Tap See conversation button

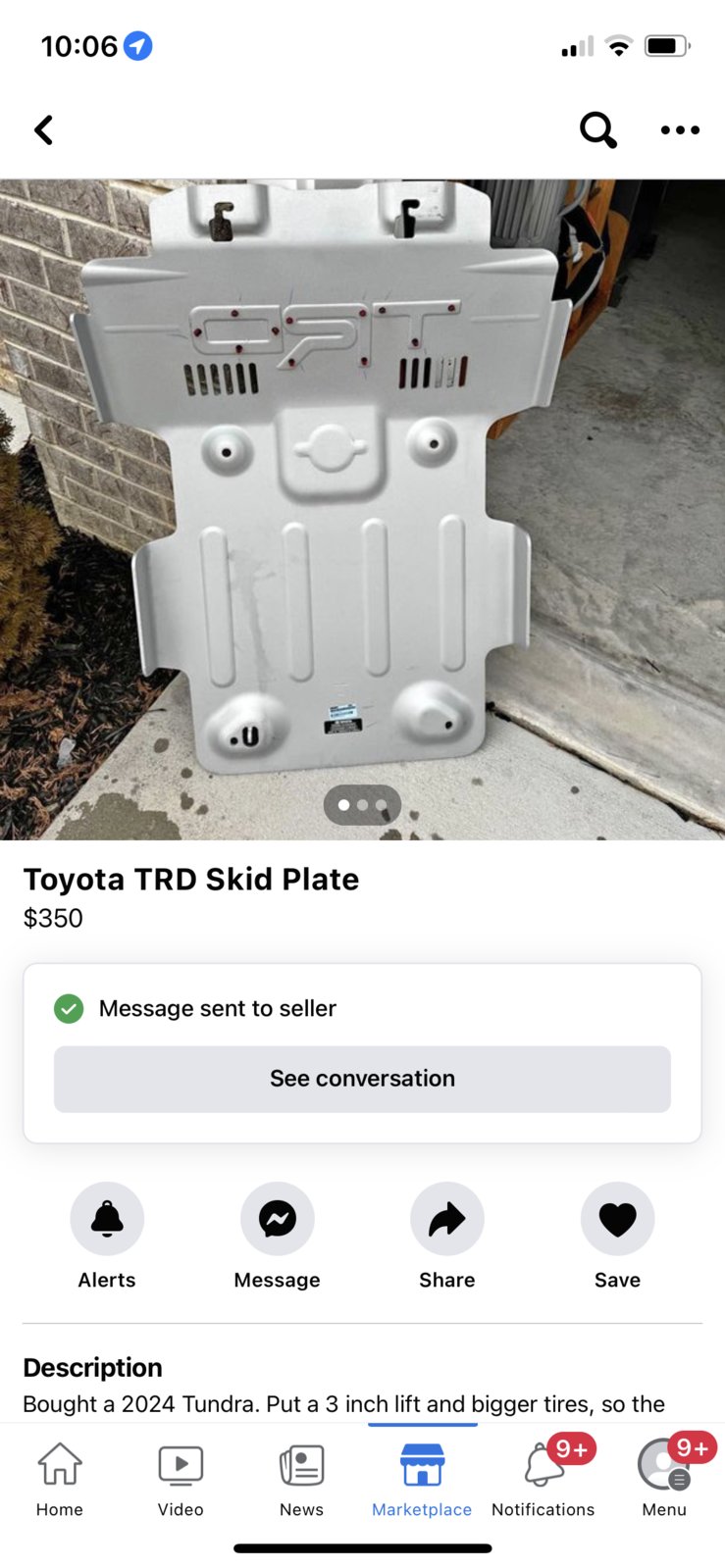[x=362, y=1079]
